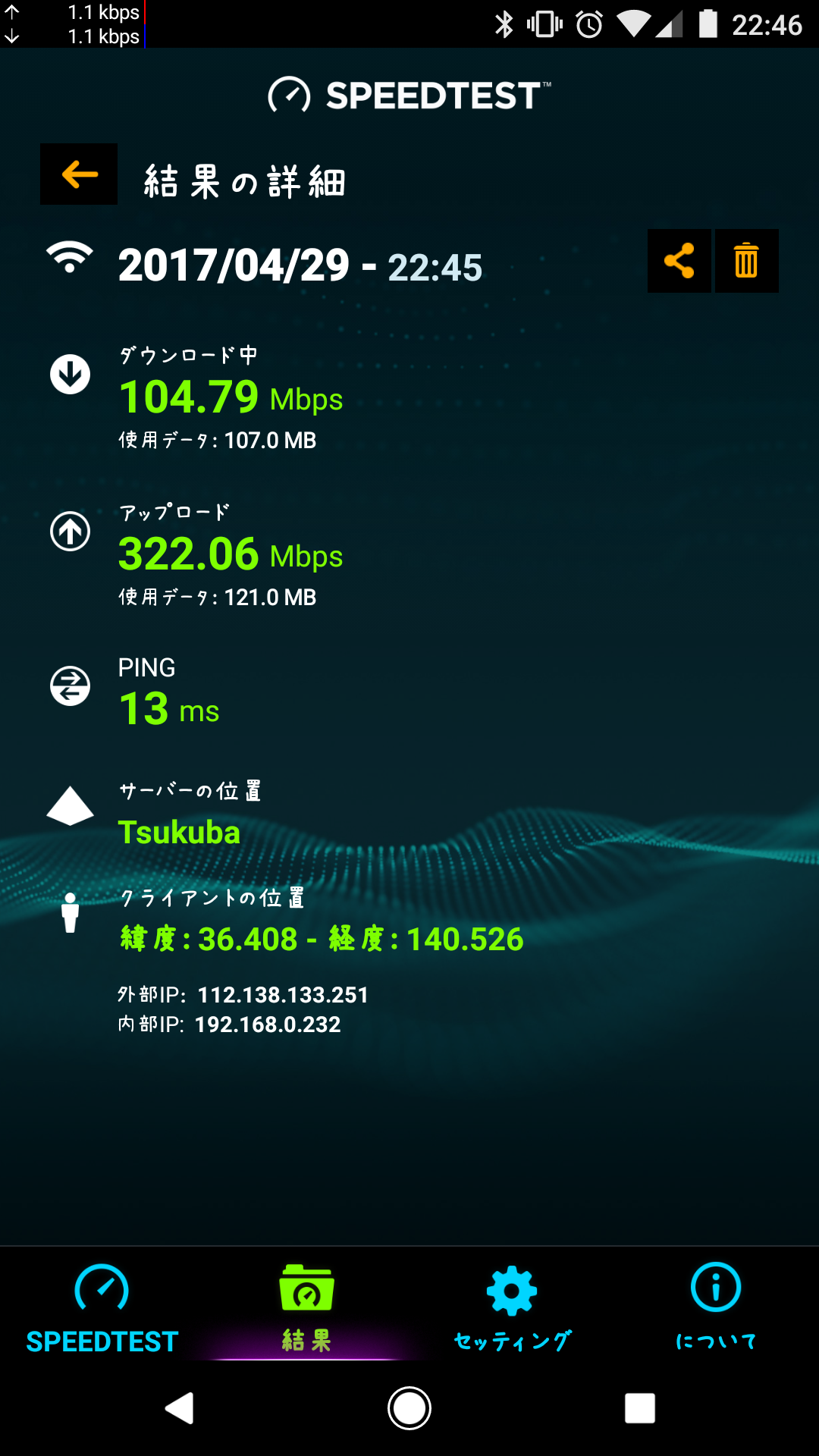Delete this result with the trash icon
The image size is (819, 1456).
click(746, 261)
